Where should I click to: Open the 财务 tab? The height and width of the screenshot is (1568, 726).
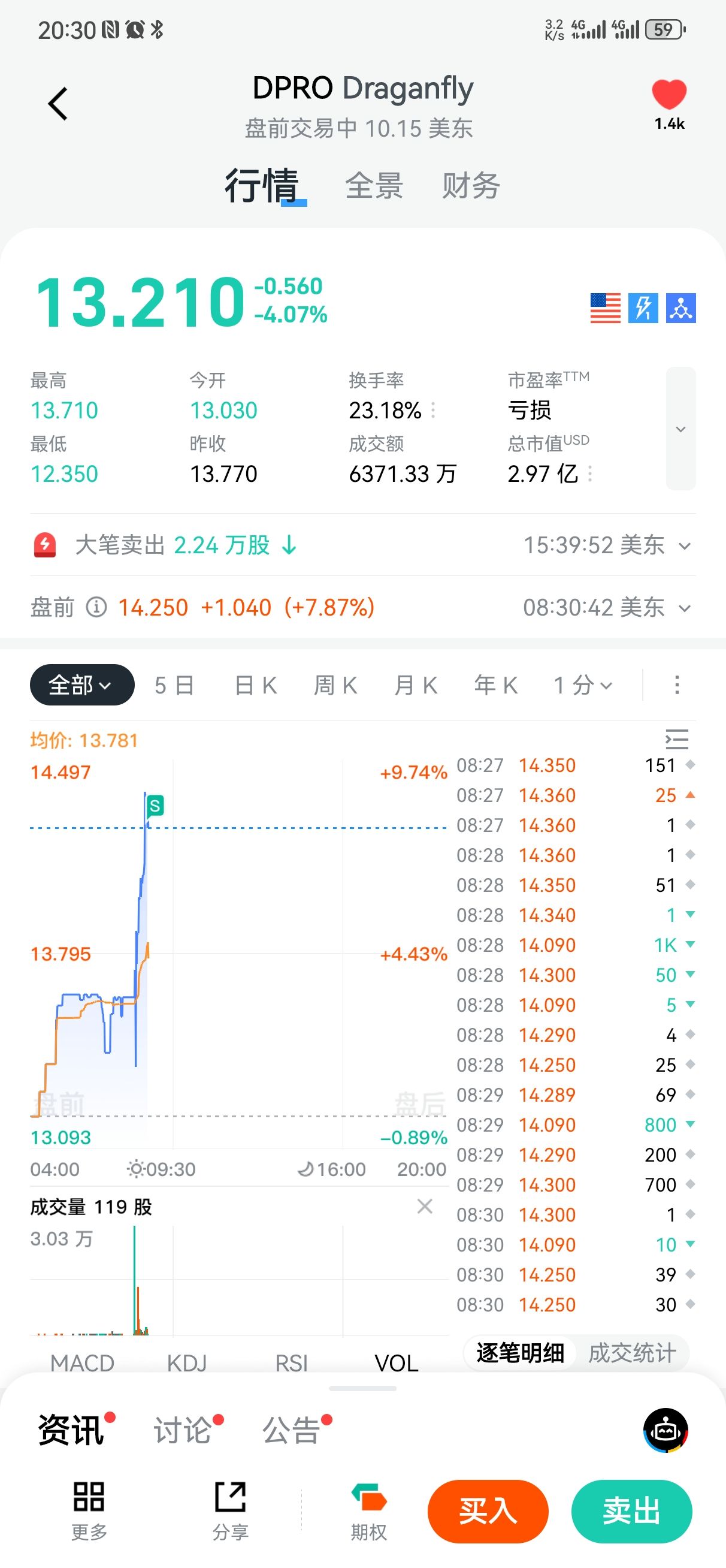pos(470,186)
